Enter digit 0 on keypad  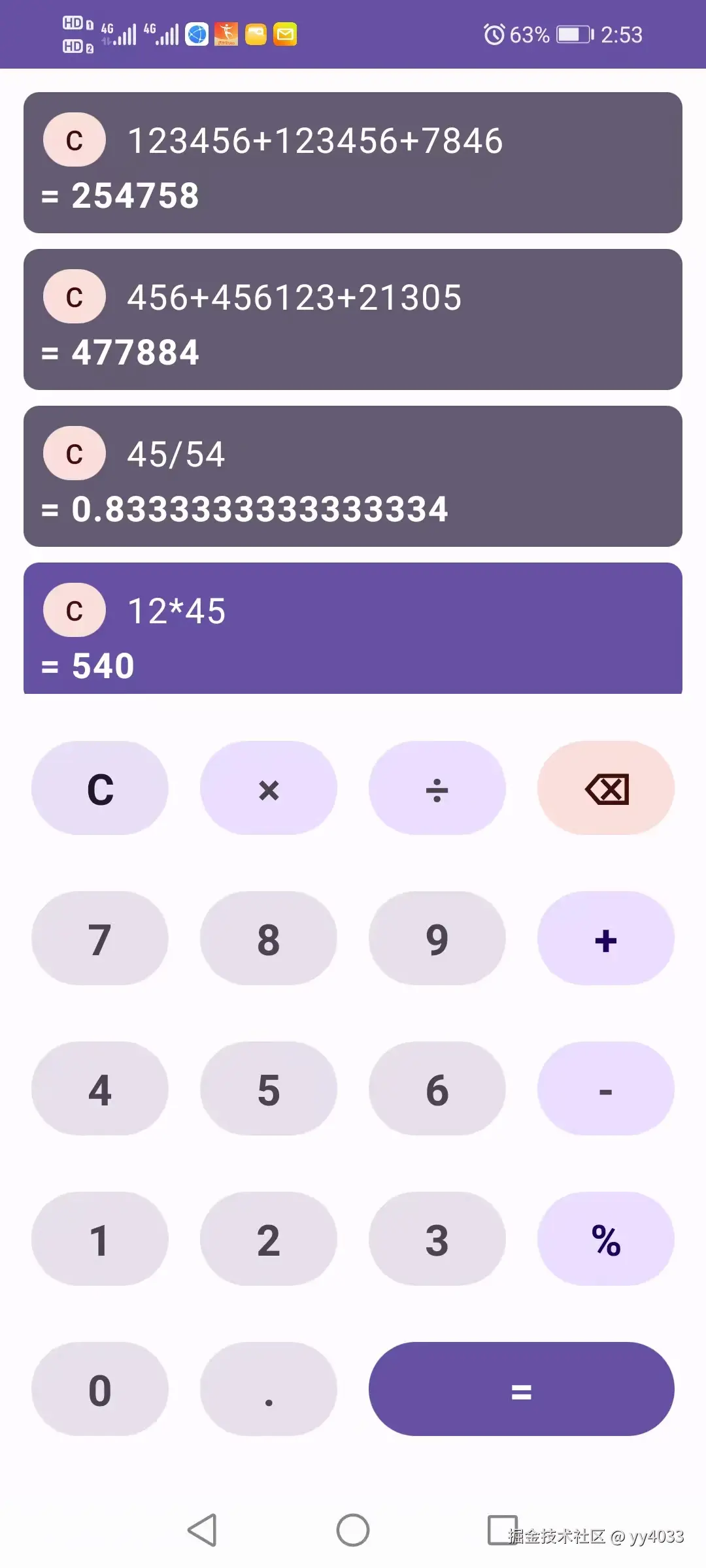(100, 1389)
